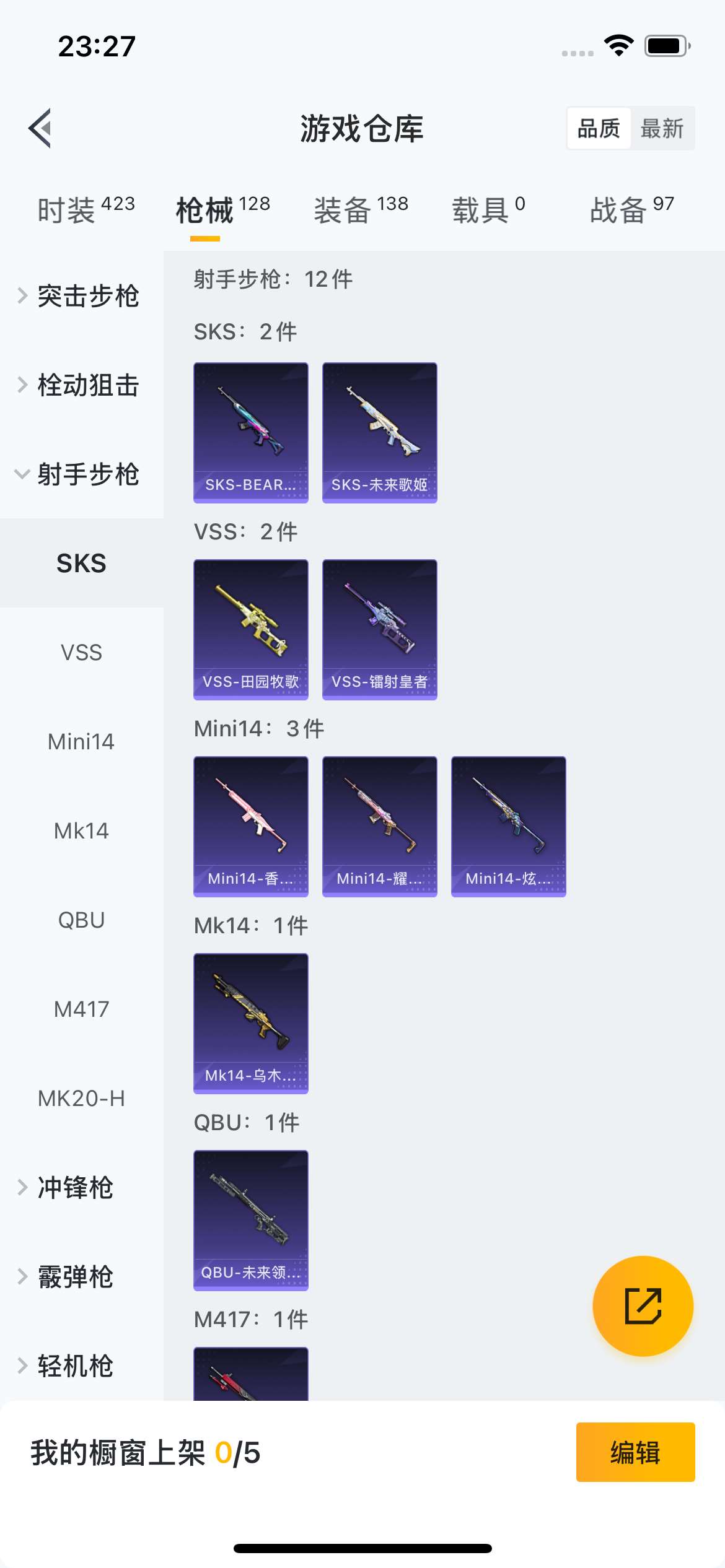Sort items by 品质
This screenshot has height=1568, width=725.
(x=599, y=129)
